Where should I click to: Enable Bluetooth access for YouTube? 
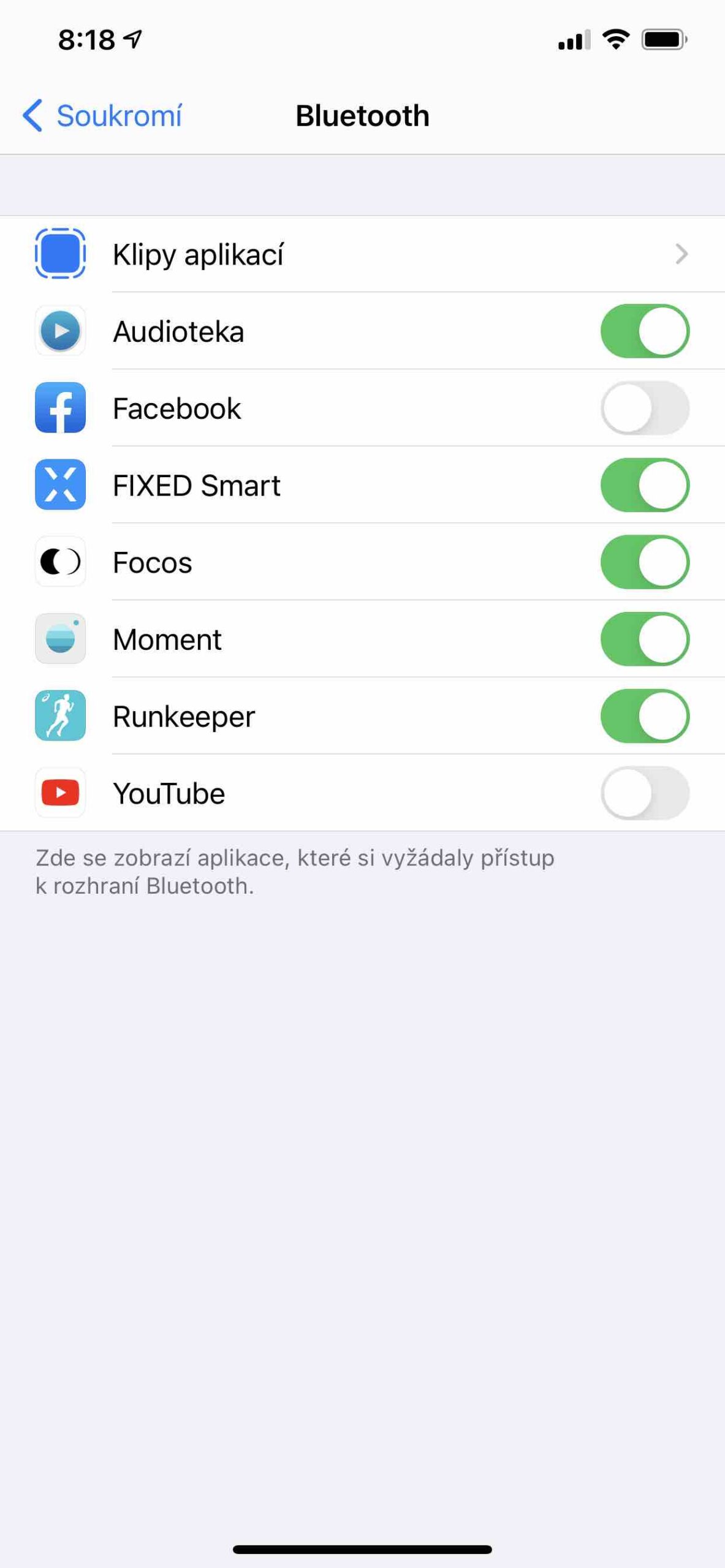tap(645, 793)
